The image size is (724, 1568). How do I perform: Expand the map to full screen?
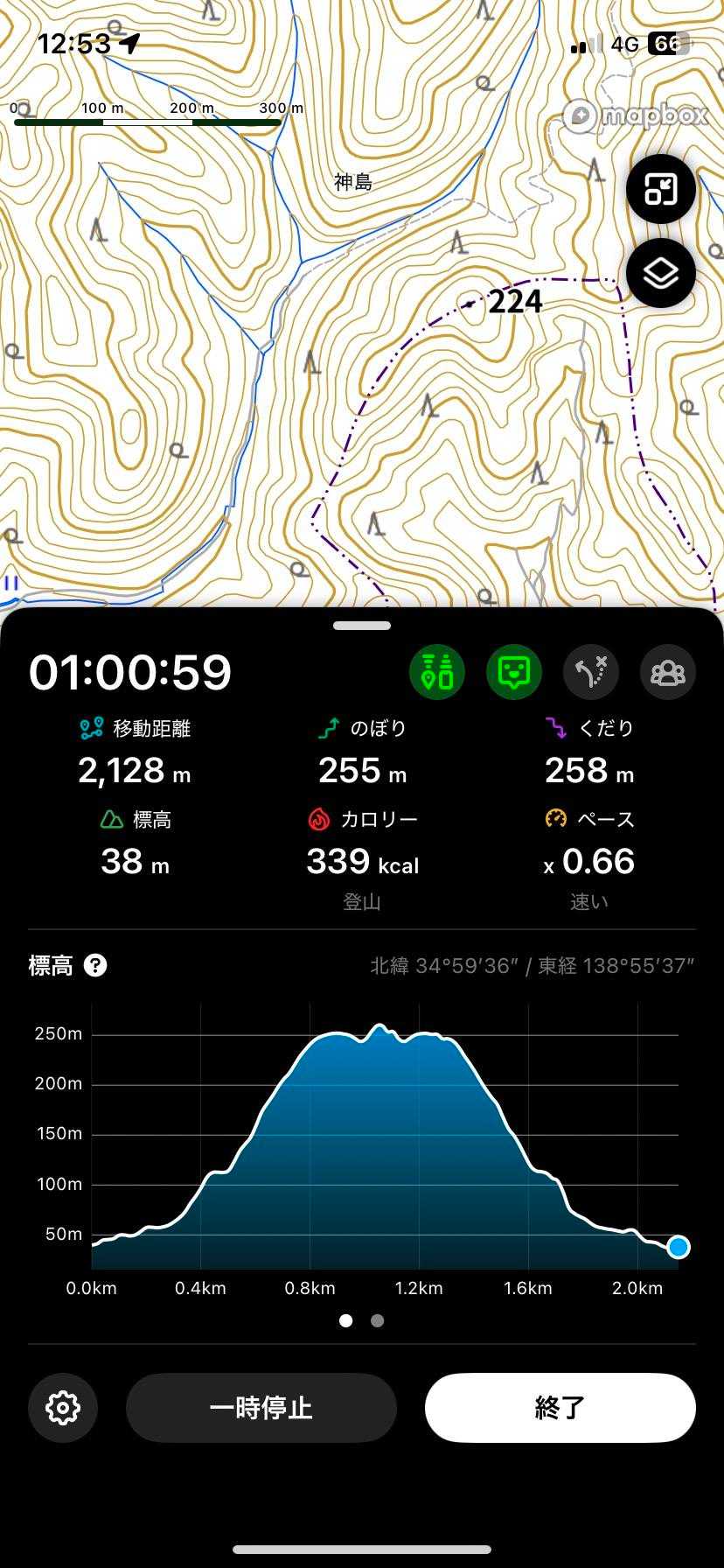coord(660,189)
